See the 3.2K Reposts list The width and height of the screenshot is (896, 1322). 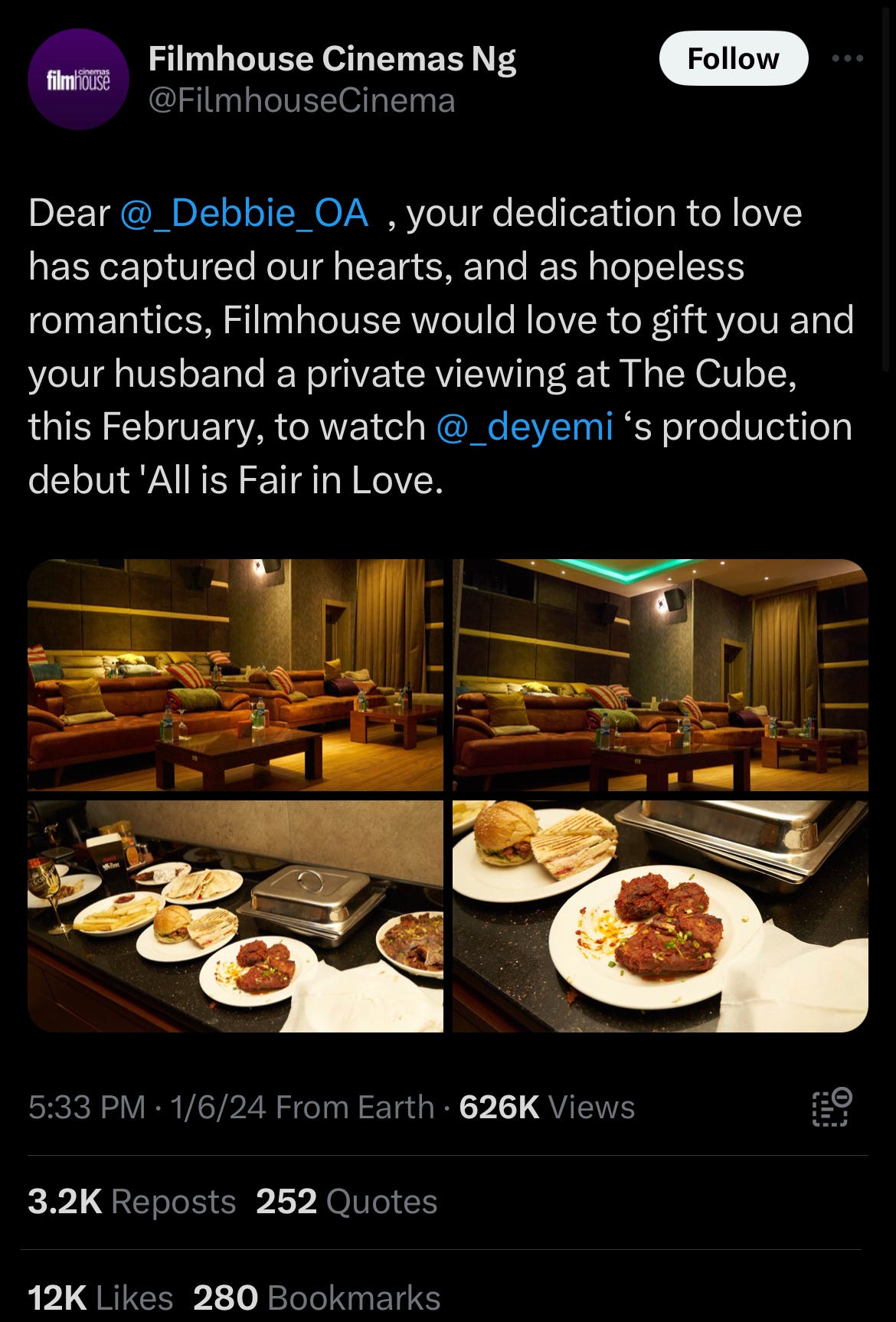pos(132,1202)
